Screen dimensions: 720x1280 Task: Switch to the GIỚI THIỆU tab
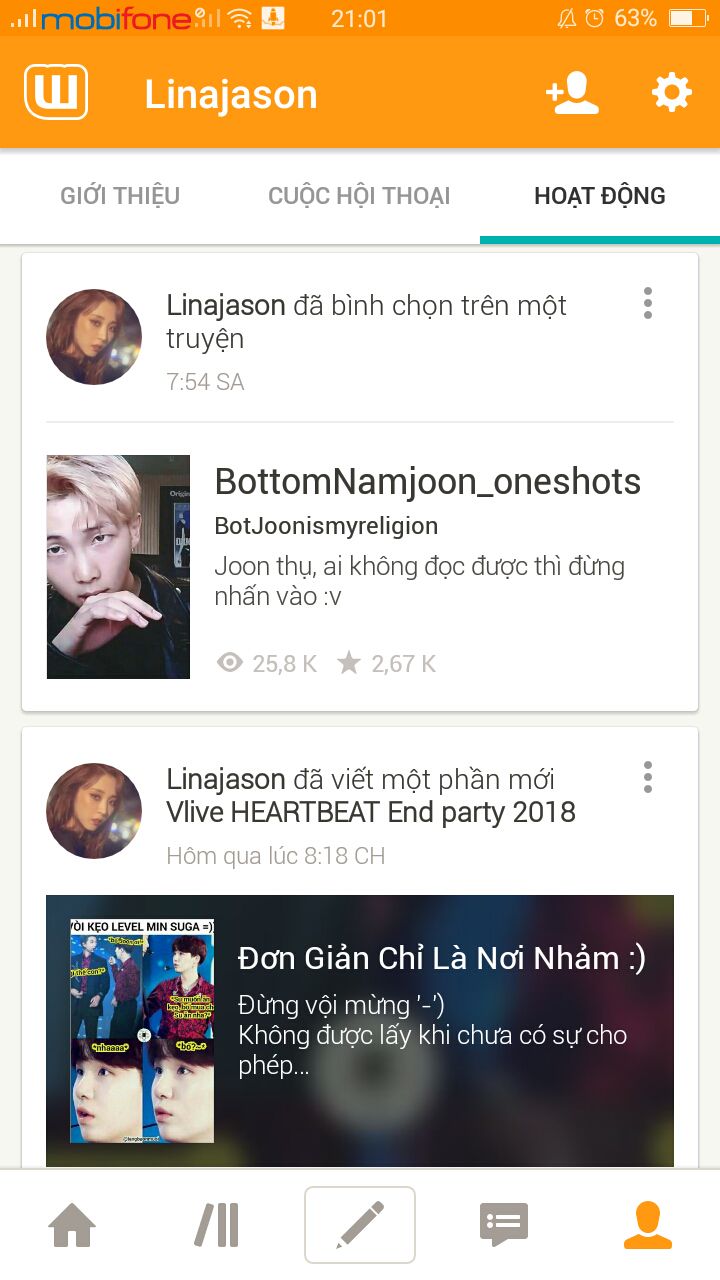click(120, 196)
